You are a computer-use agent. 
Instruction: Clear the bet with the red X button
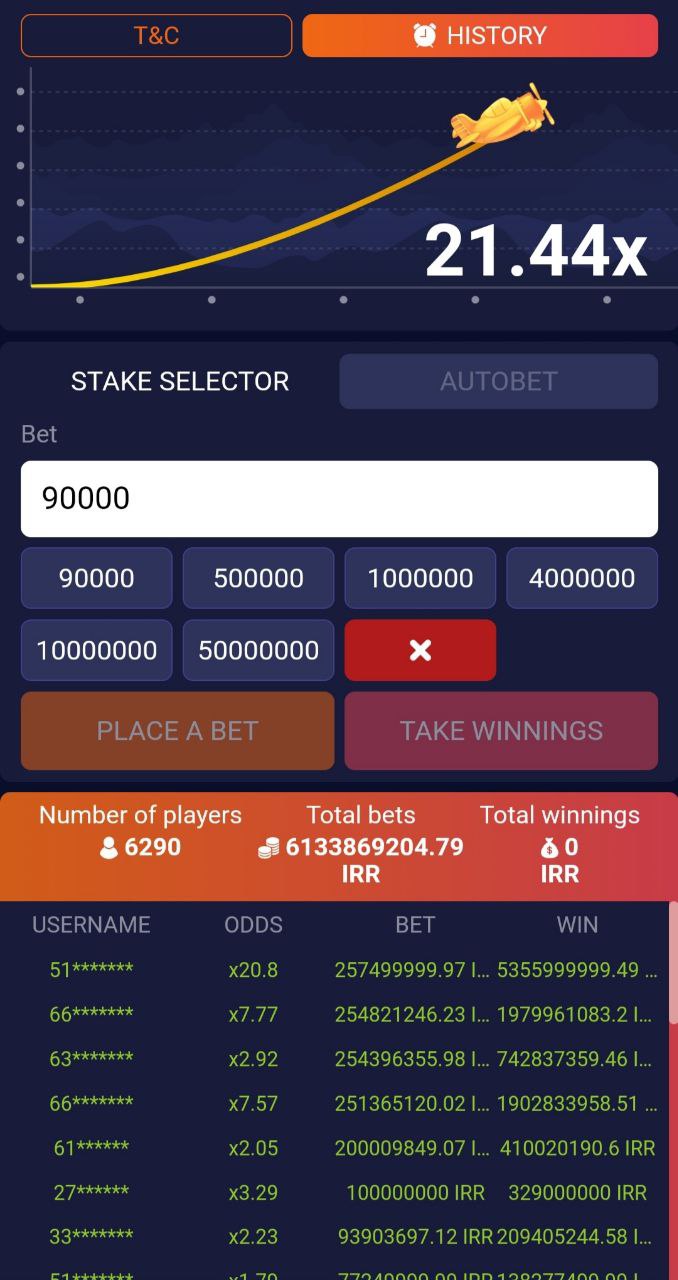[420, 650]
